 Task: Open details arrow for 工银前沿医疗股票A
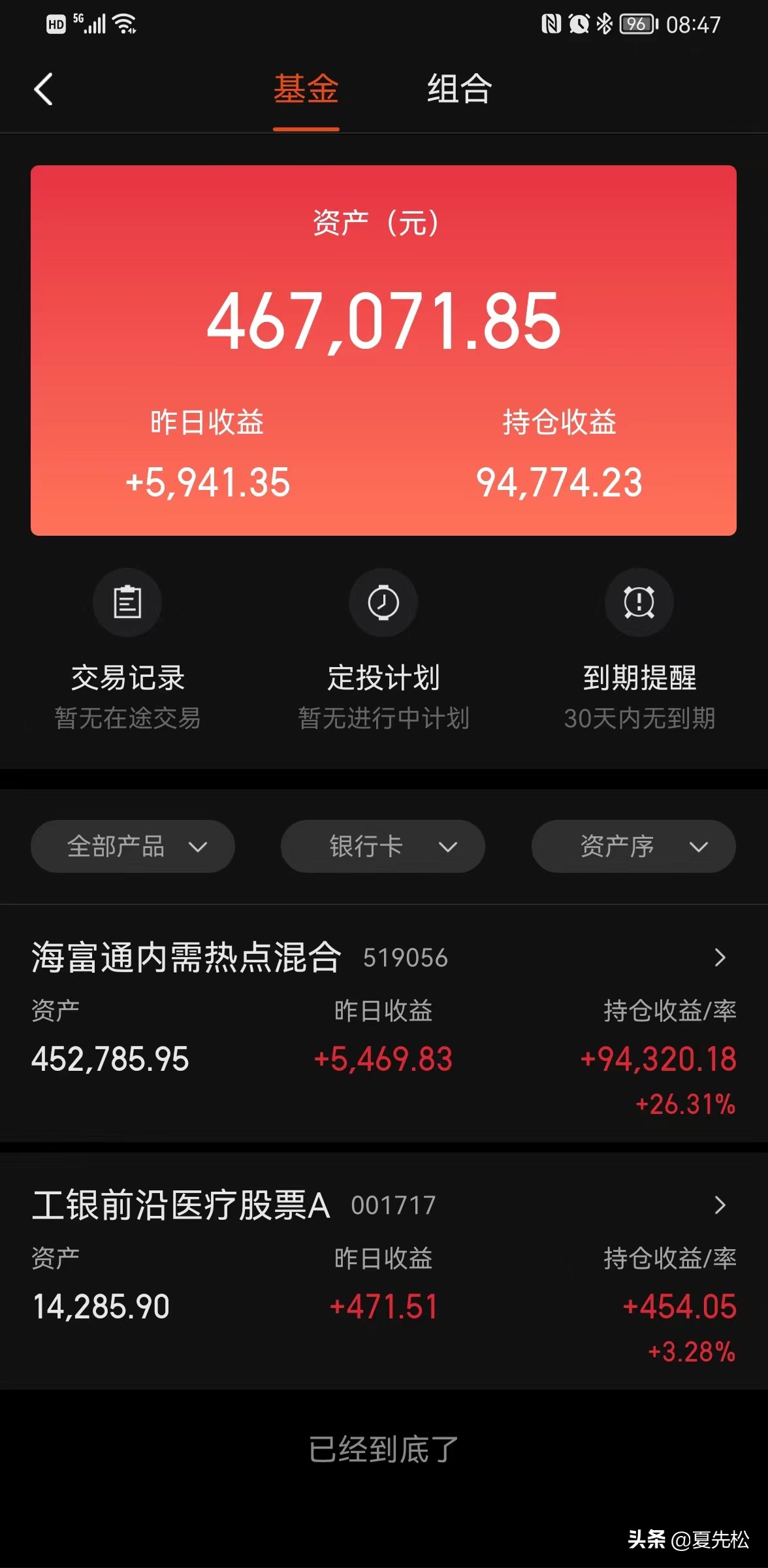point(720,1205)
